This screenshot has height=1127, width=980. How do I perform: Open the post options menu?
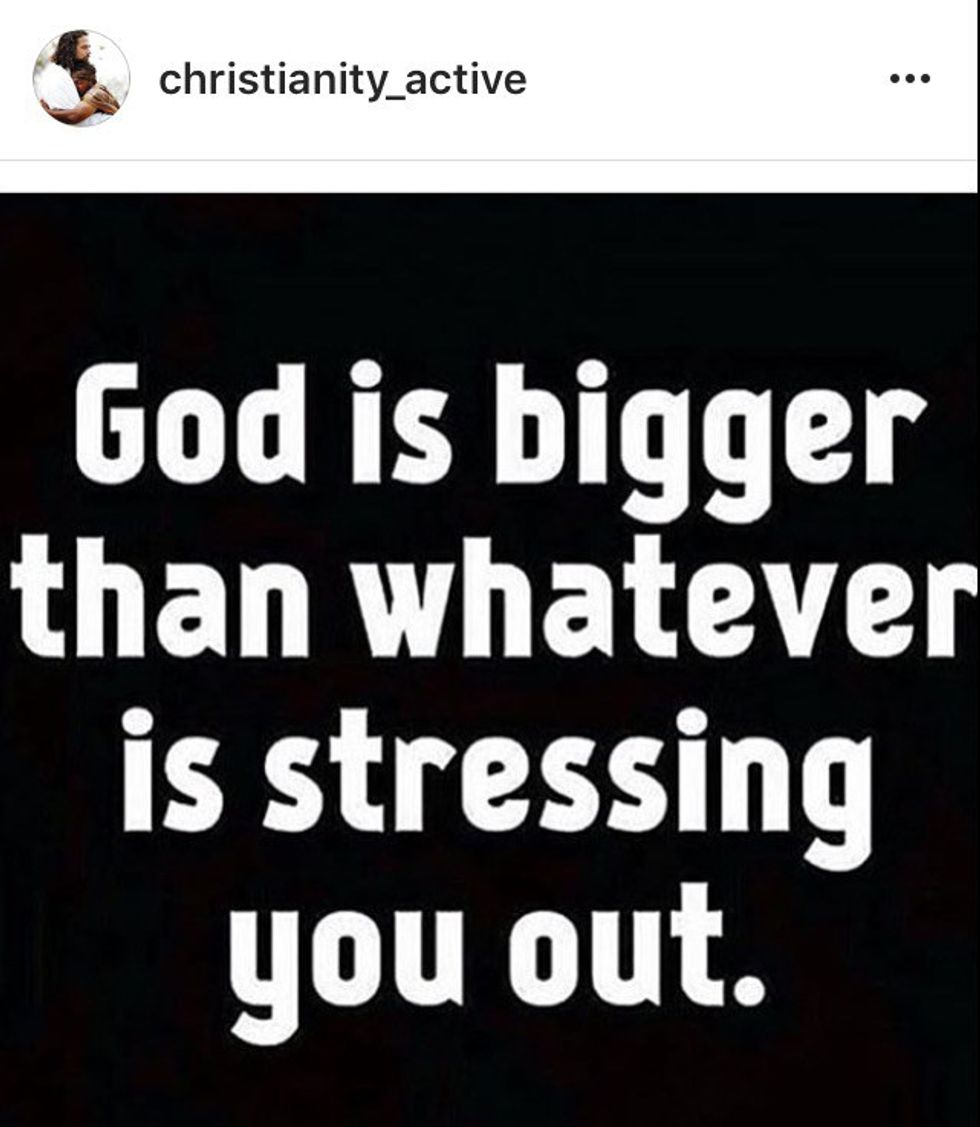pos(909,79)
